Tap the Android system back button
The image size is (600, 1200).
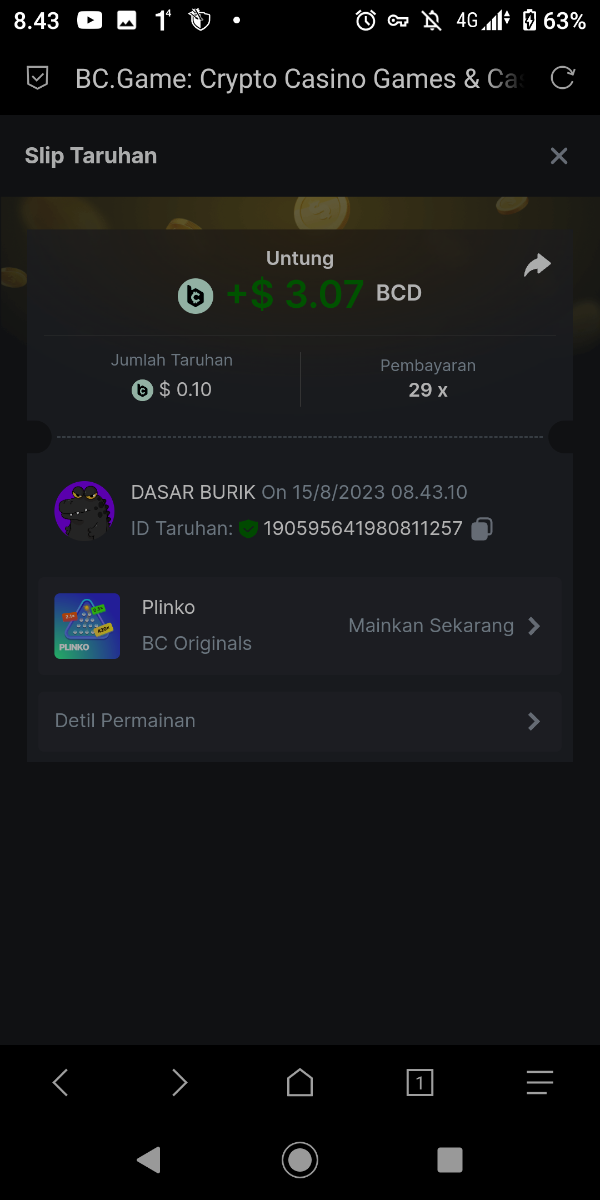pos(149,1159)
